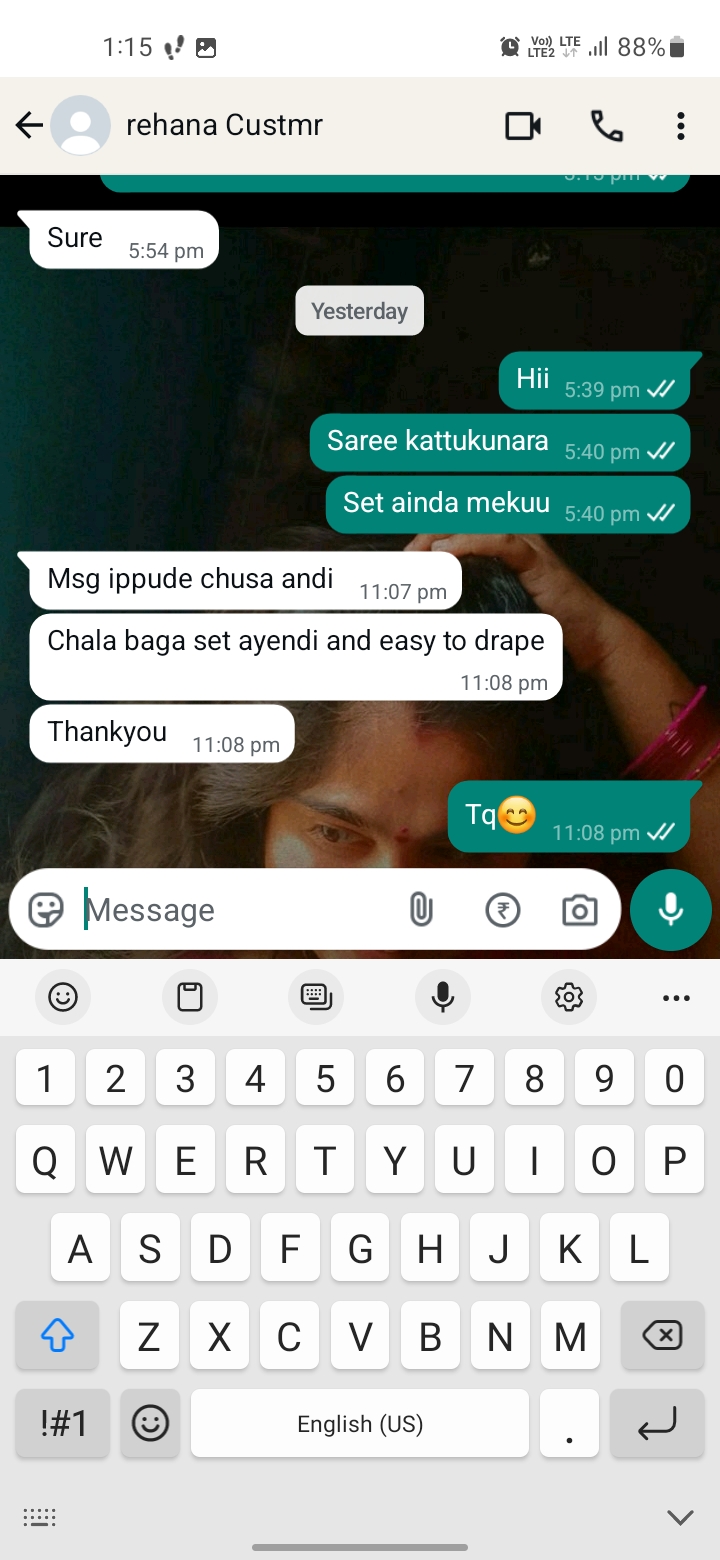Start a video call with rehana Custmr
720x1560 pixels.
[523, 126]
